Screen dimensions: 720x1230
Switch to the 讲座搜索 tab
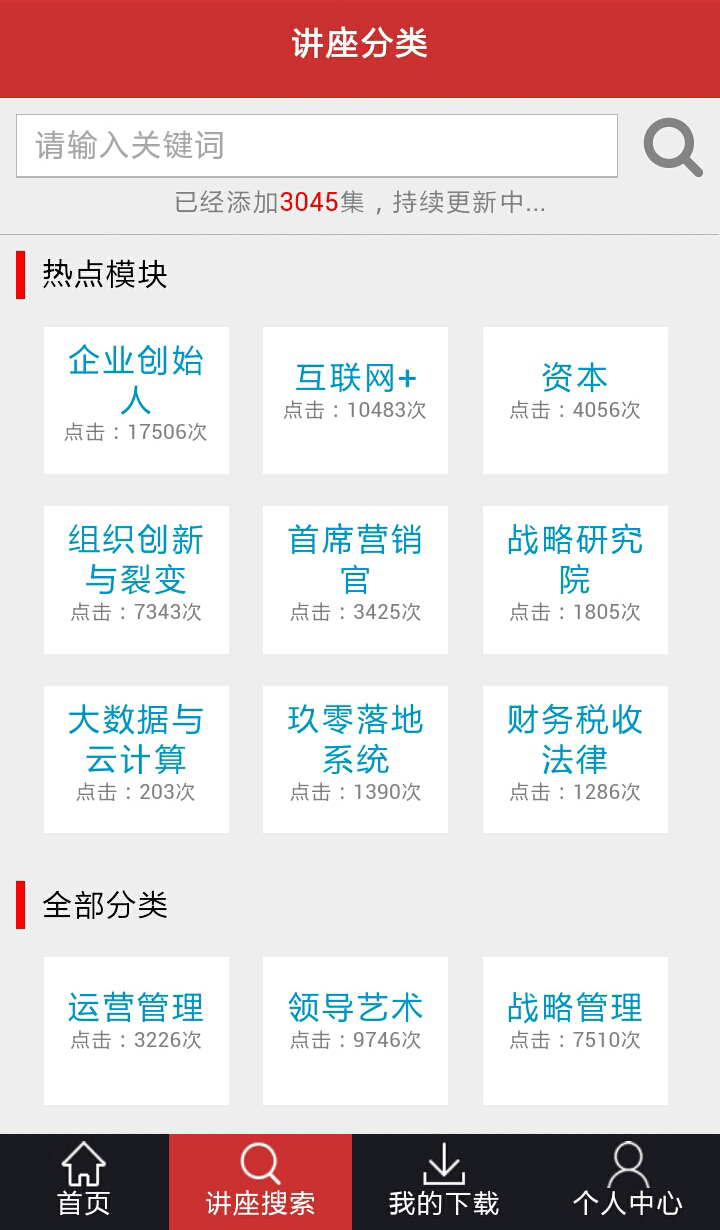point(260,1182)
